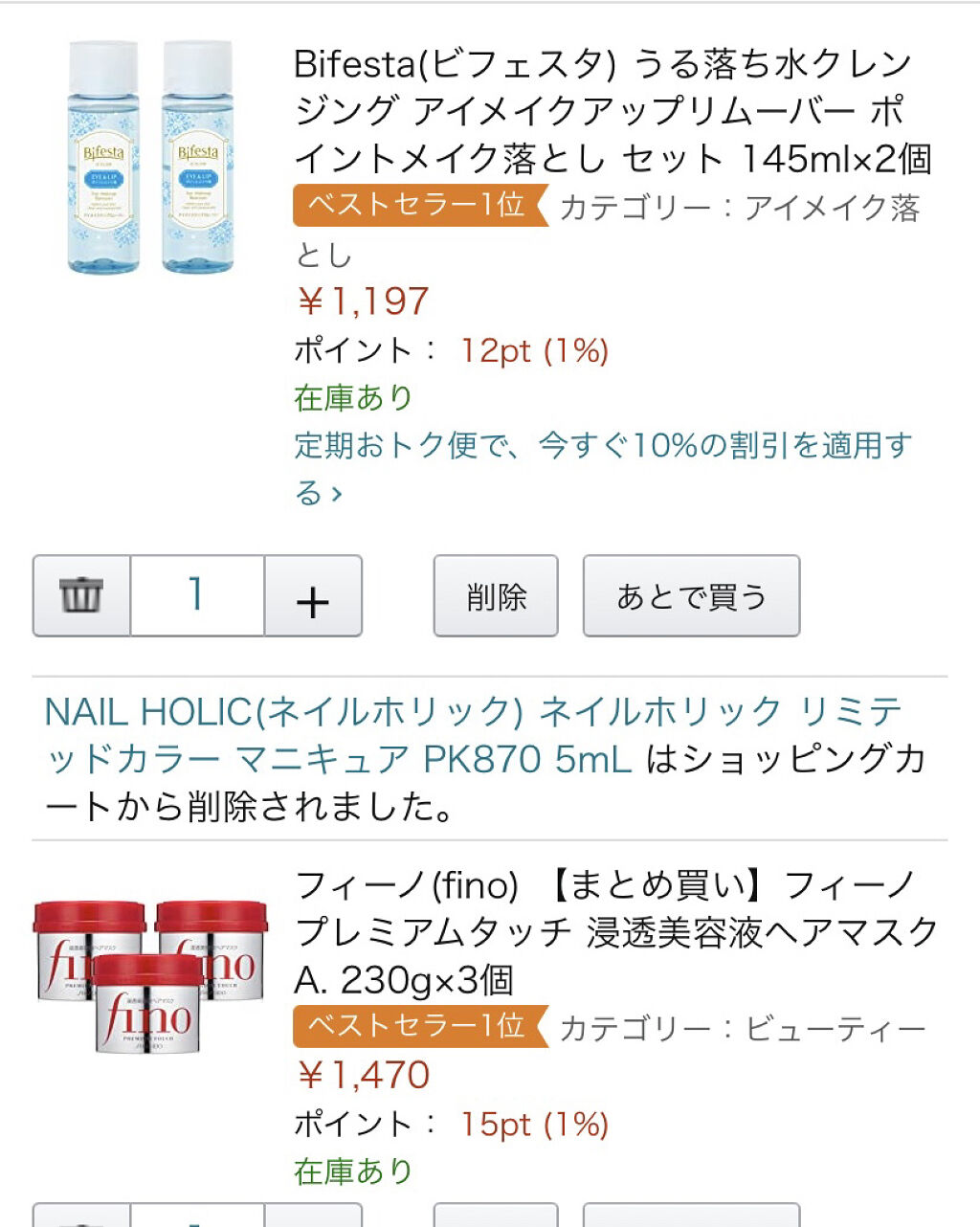Click the trash icon for the Bifesta item
This screenshot has height=1227, width=980.
[82, 595]
